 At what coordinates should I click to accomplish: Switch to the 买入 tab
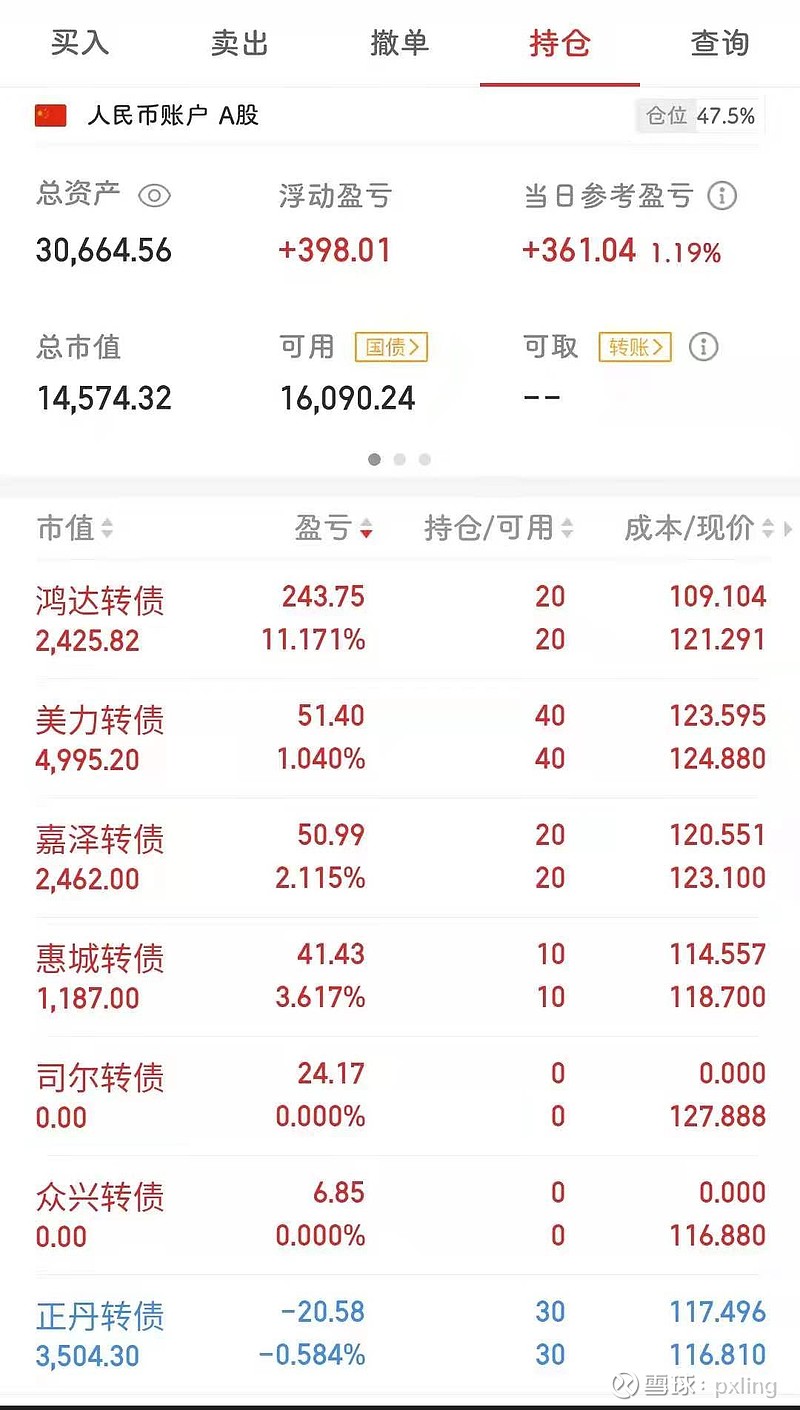coord(80,43)
